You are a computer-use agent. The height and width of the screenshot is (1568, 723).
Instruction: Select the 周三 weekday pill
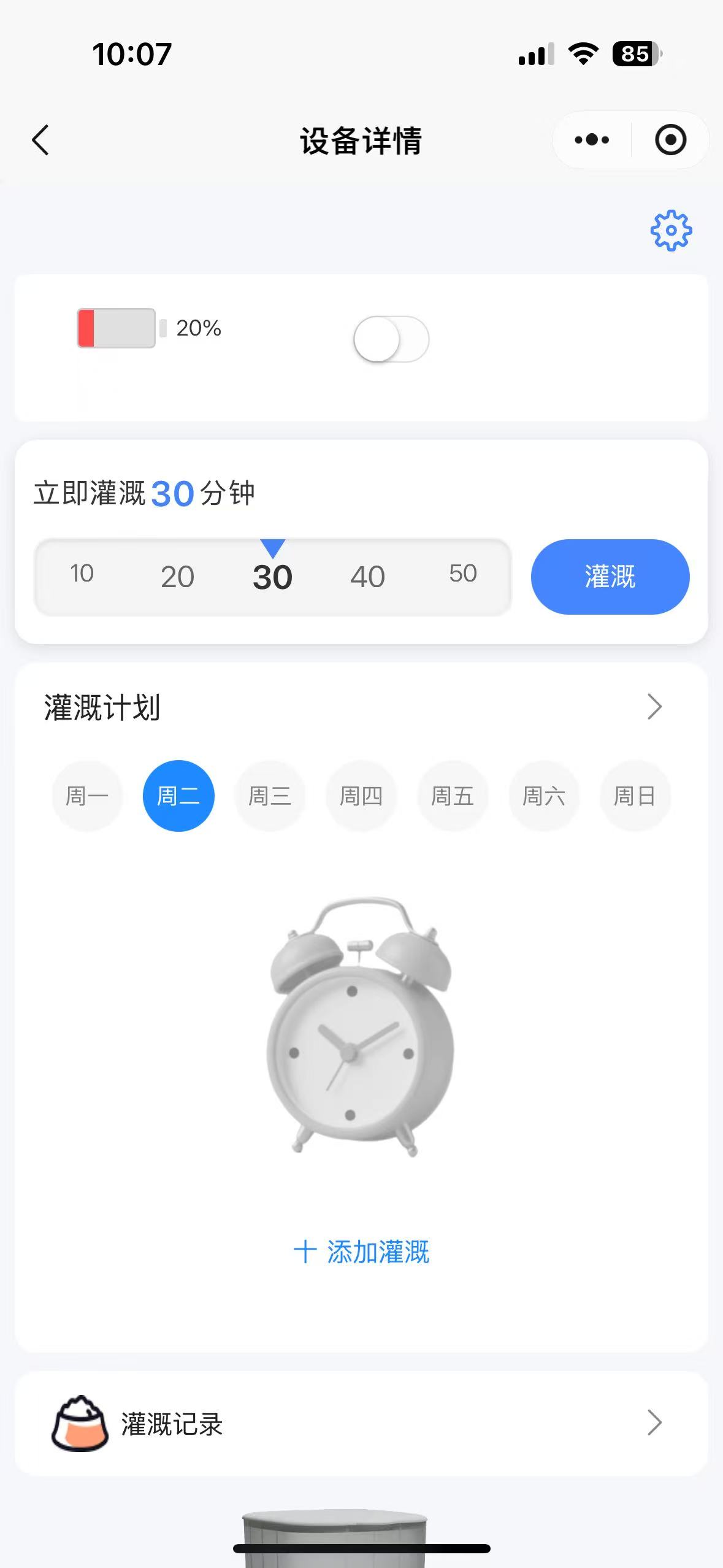click(x=270, y=796)
